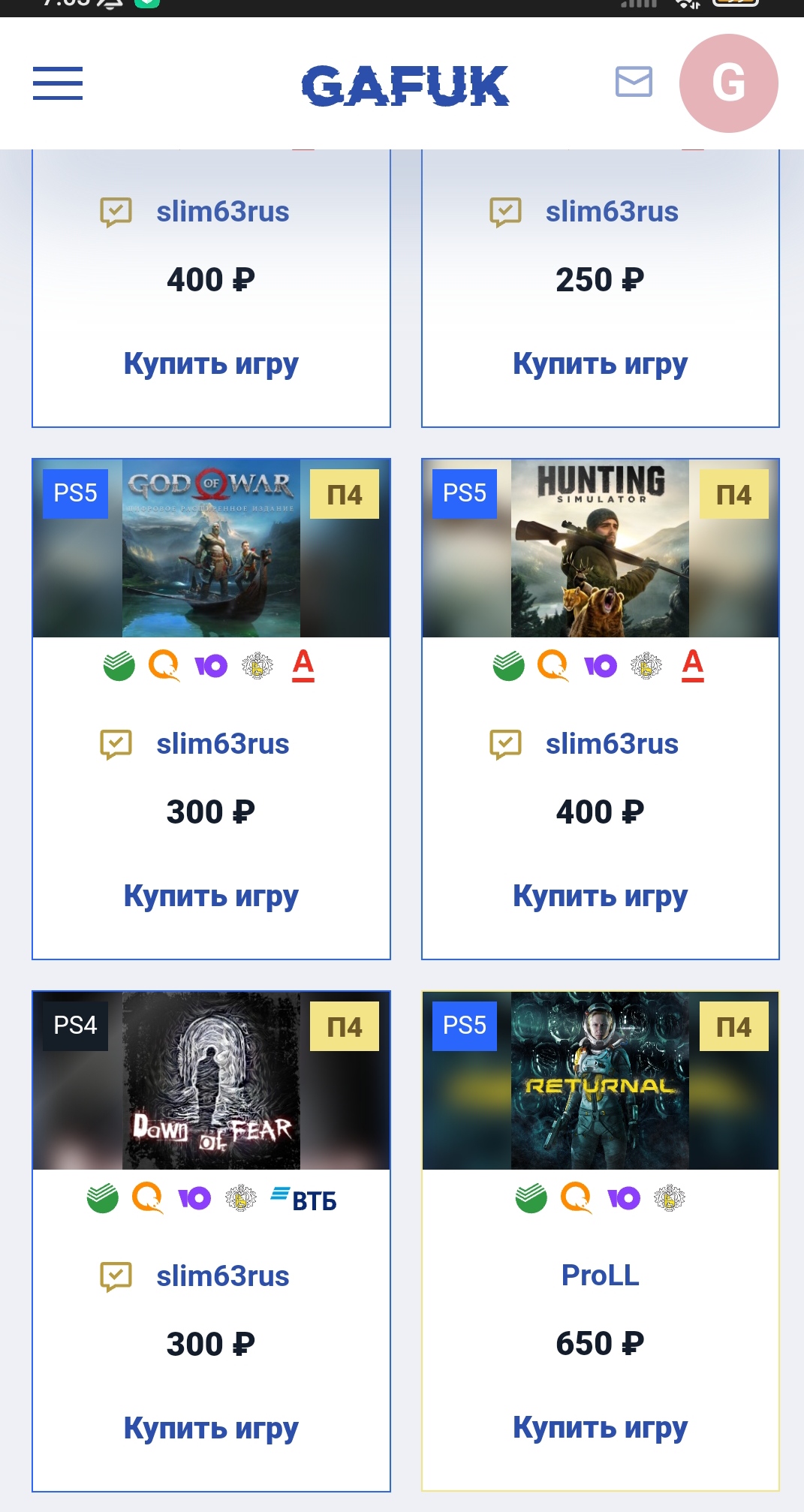This screenshot has height=1512, width=804.
Task: Open Returnal game cover
Action: (x=600, y=1080)
